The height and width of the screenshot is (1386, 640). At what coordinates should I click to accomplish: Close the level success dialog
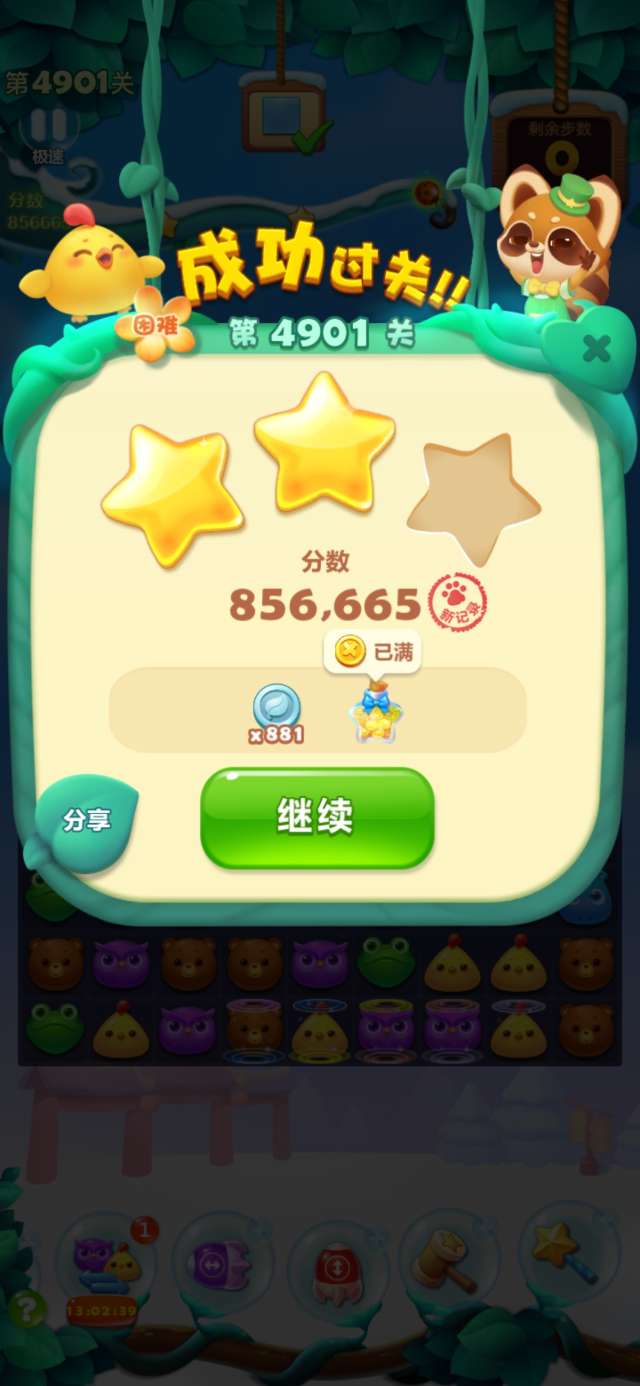(x=596, y=349)
